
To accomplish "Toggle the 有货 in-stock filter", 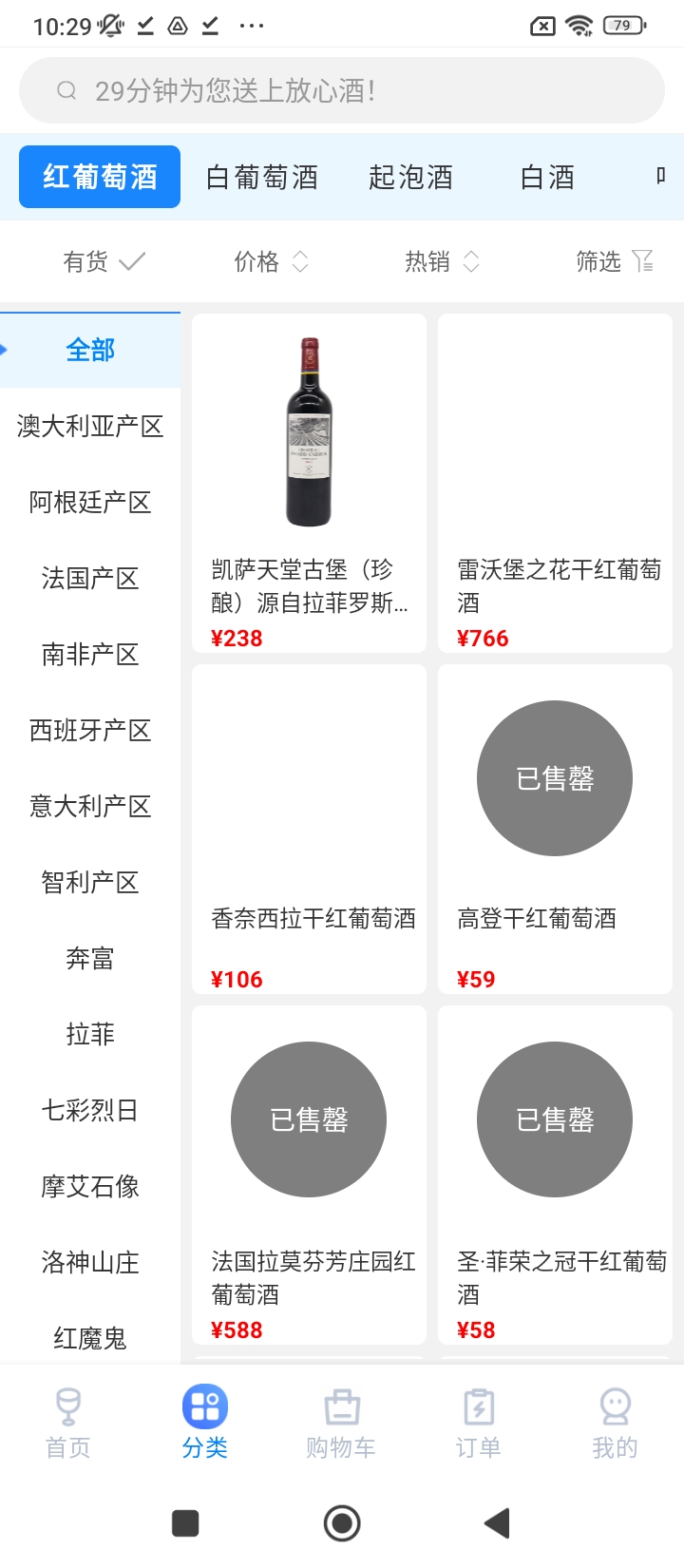I will pyautogui.click(x=103, y=261).
